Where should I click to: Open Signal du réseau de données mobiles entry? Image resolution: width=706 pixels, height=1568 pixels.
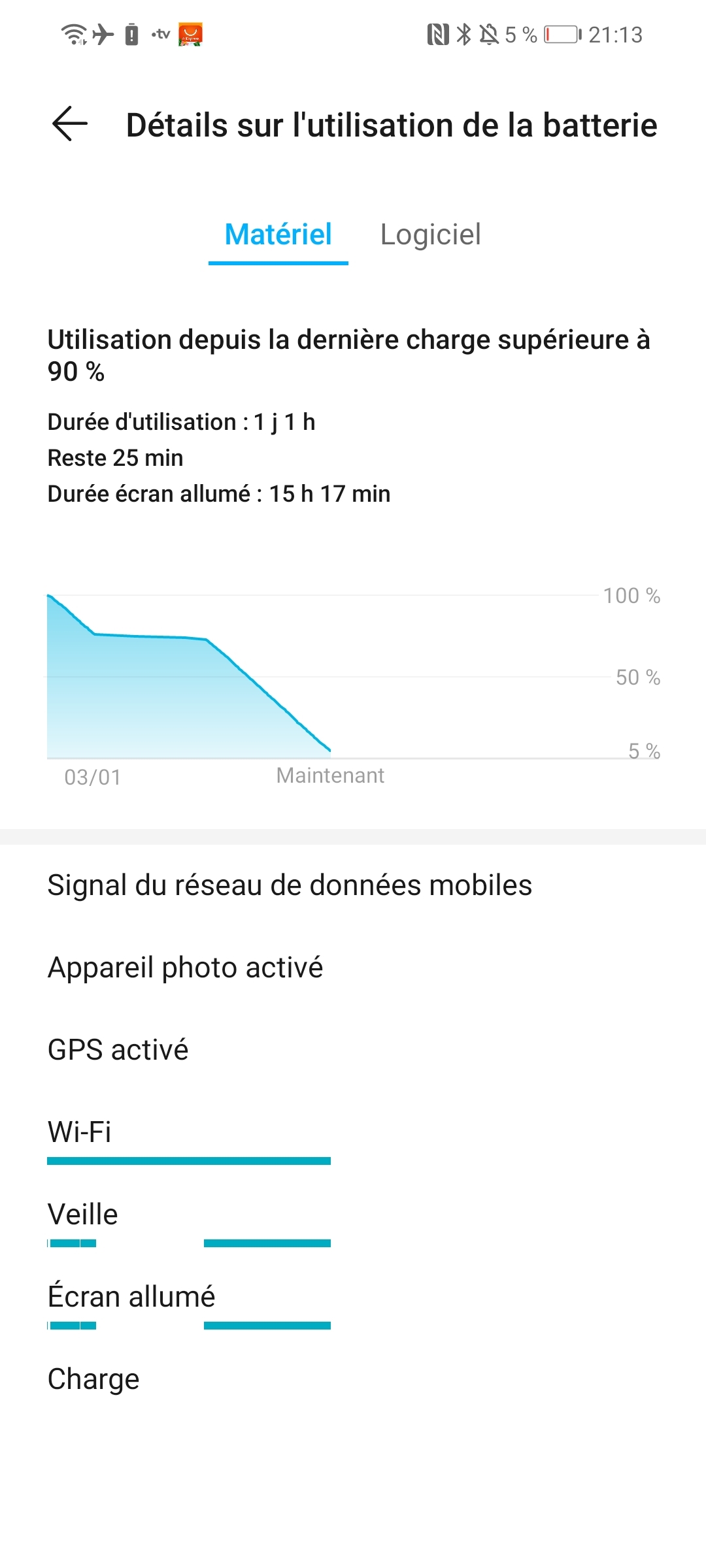(290, 885)
